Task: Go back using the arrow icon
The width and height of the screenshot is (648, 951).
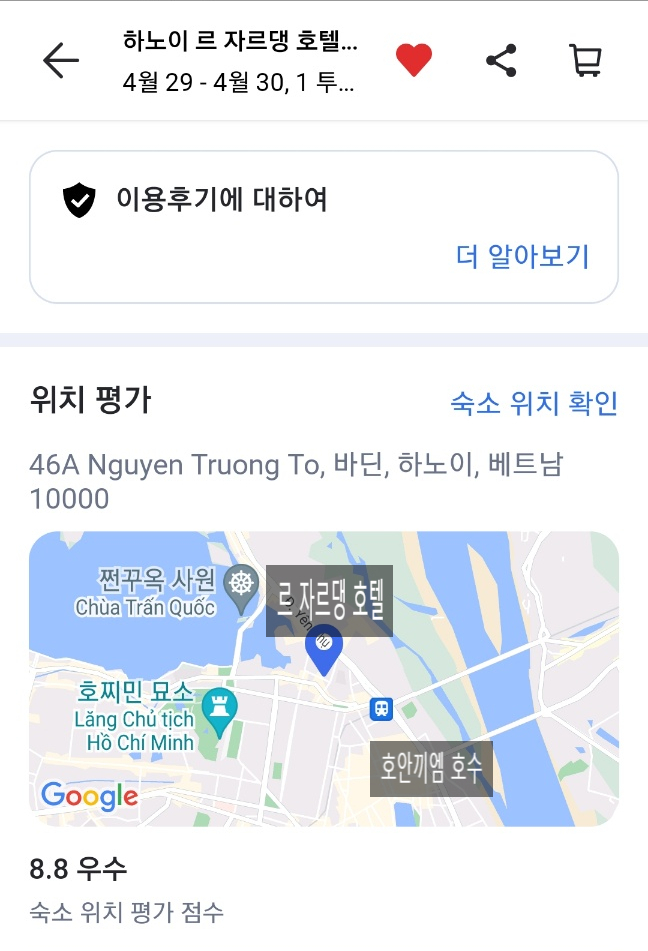Action: pos(60,61)
